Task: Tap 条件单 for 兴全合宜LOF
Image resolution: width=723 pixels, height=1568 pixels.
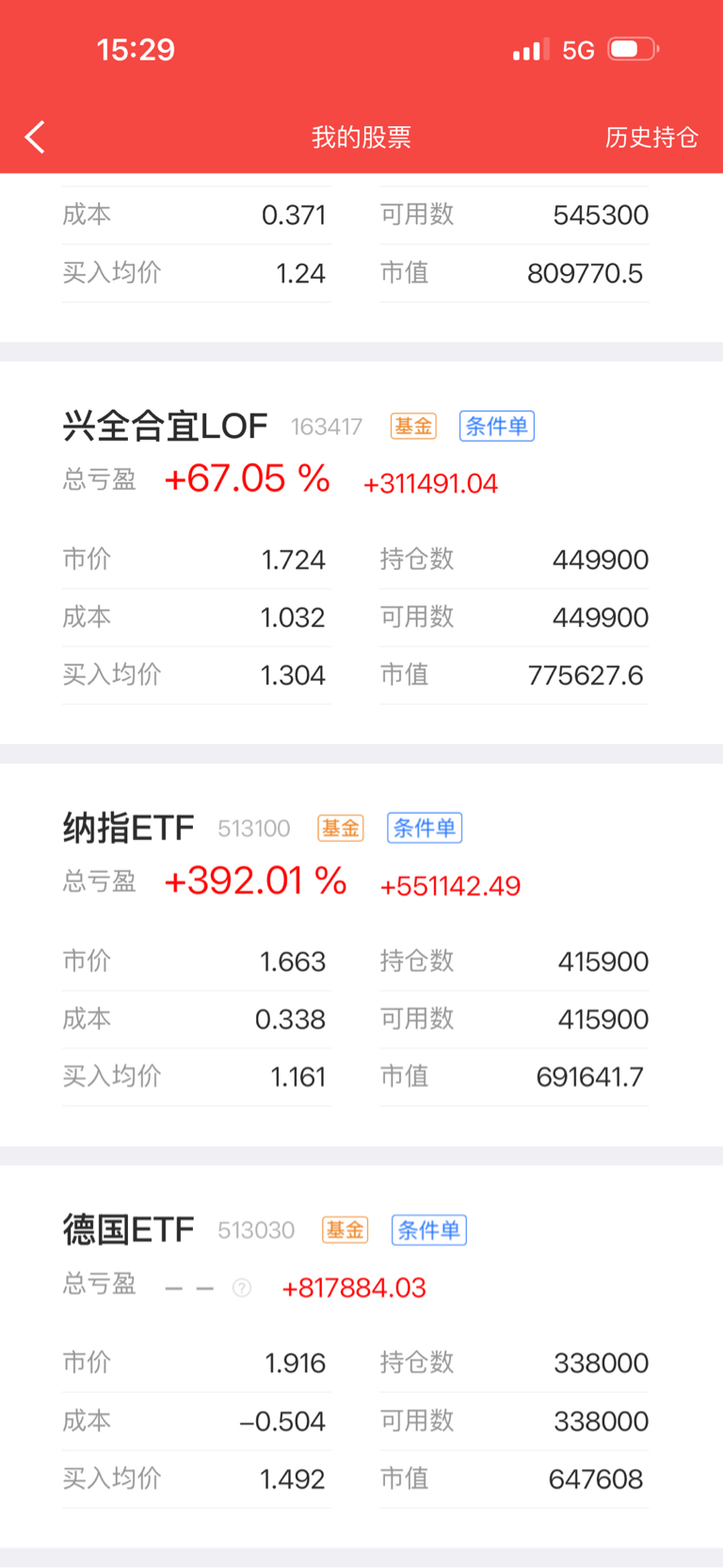Action: (497, 427)
